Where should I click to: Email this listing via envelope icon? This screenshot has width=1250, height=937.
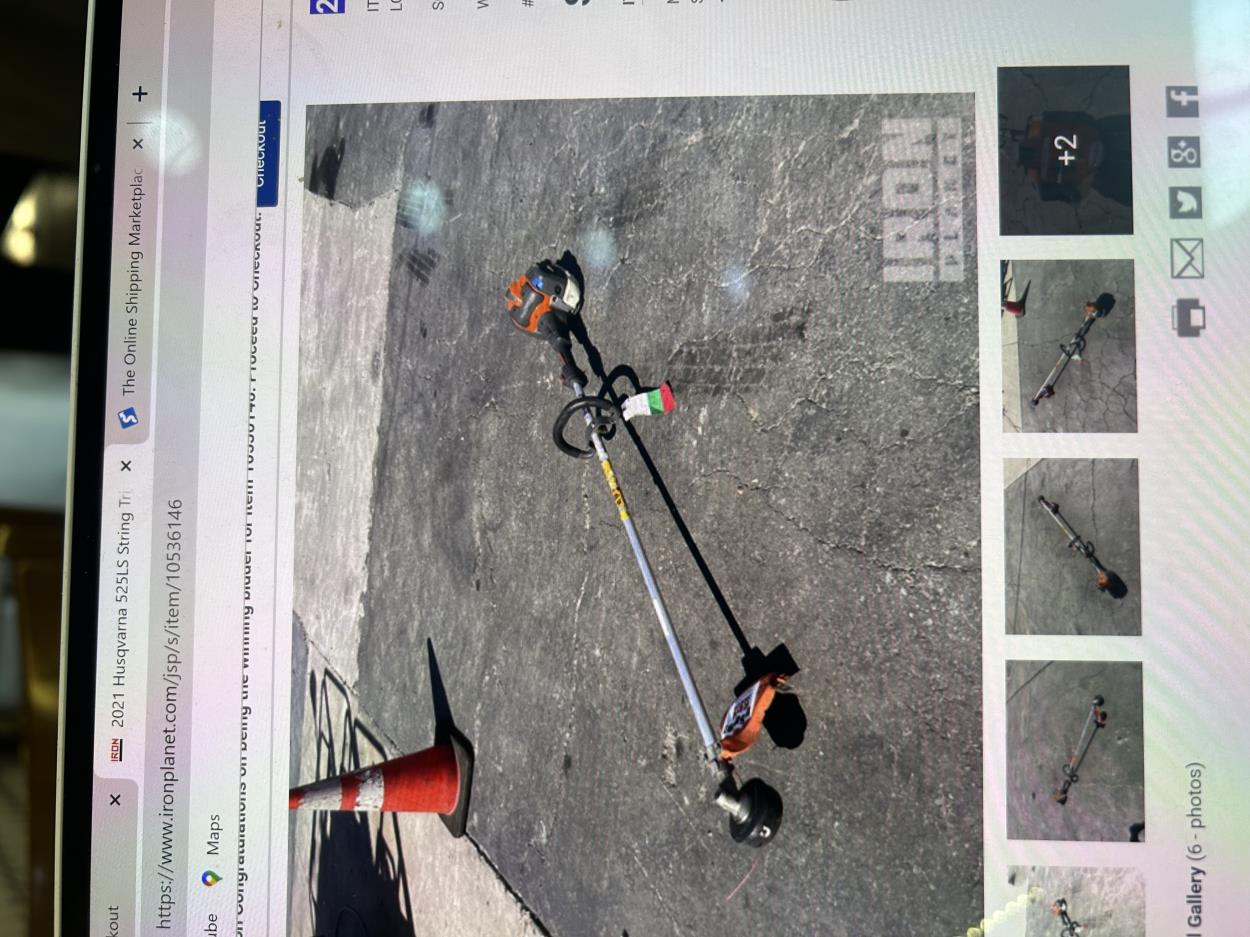[1187, 260]
